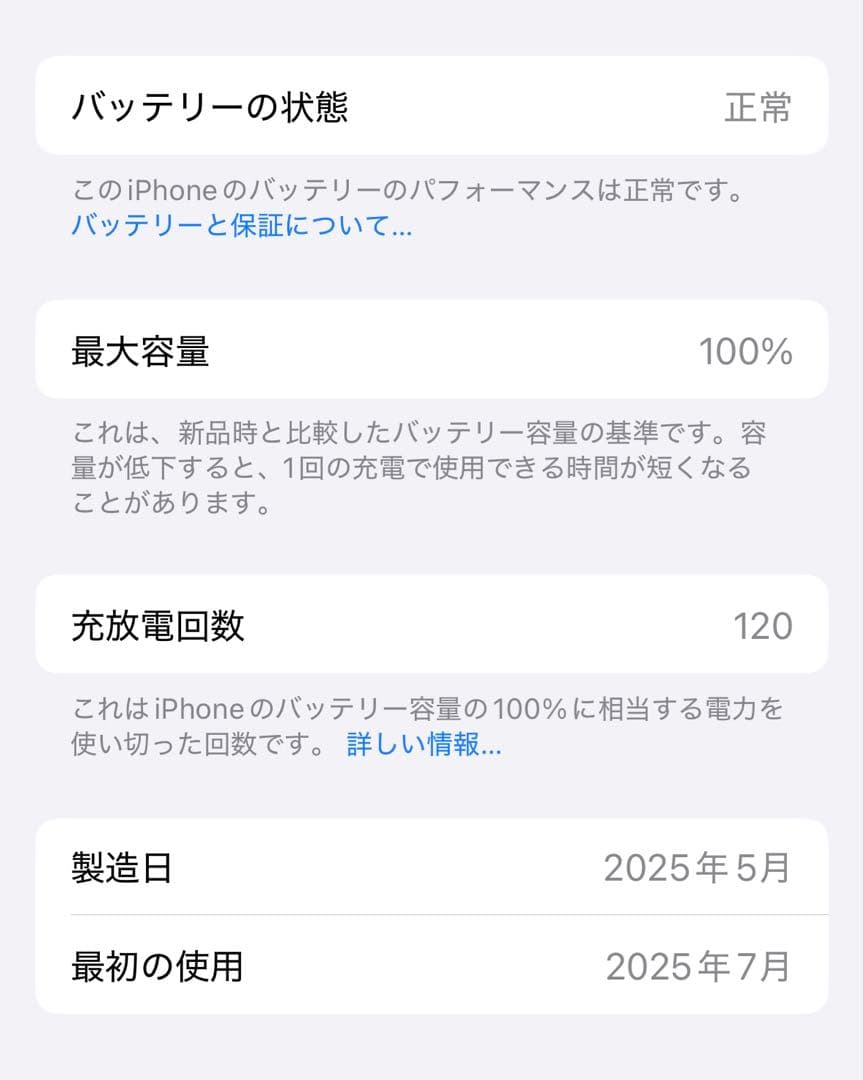864x1080 pixels.
Task: Tap the manufacture info card
Action: click(432, 916)
